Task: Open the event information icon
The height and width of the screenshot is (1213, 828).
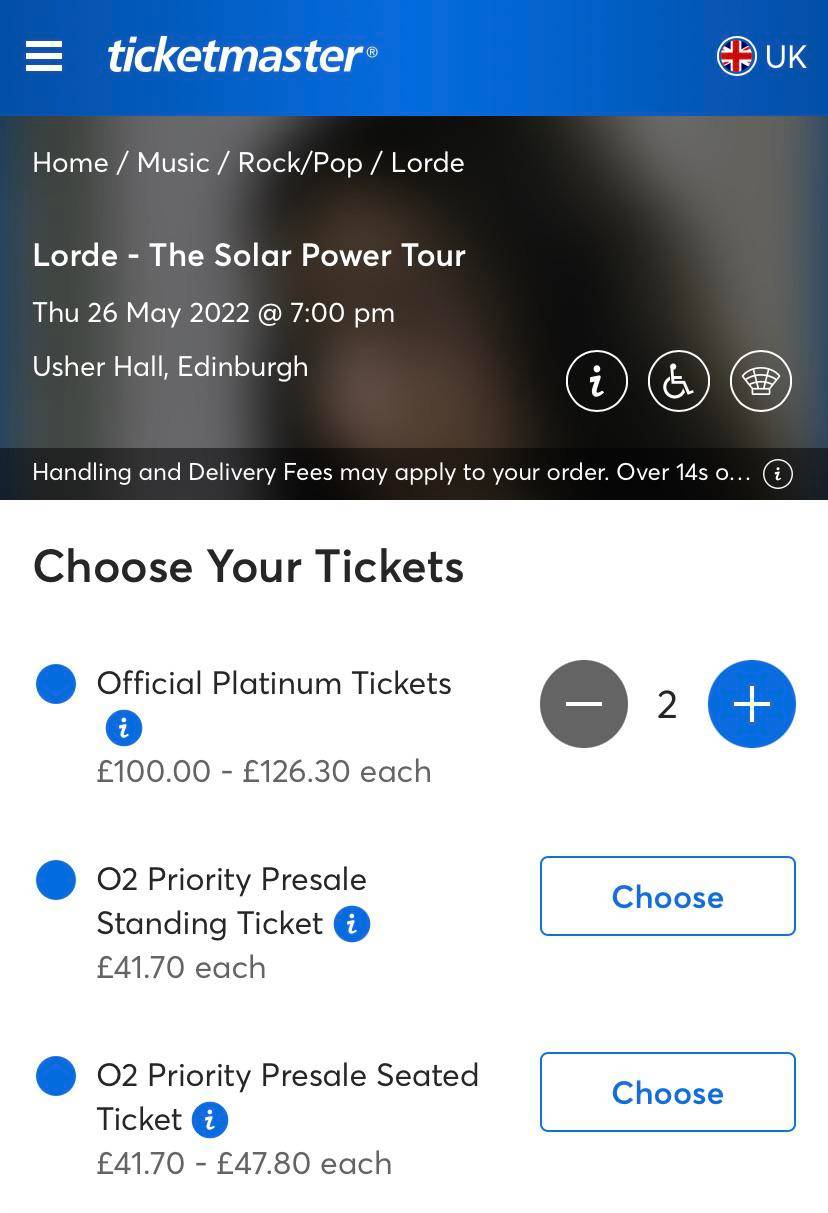Action: (596, 381)
